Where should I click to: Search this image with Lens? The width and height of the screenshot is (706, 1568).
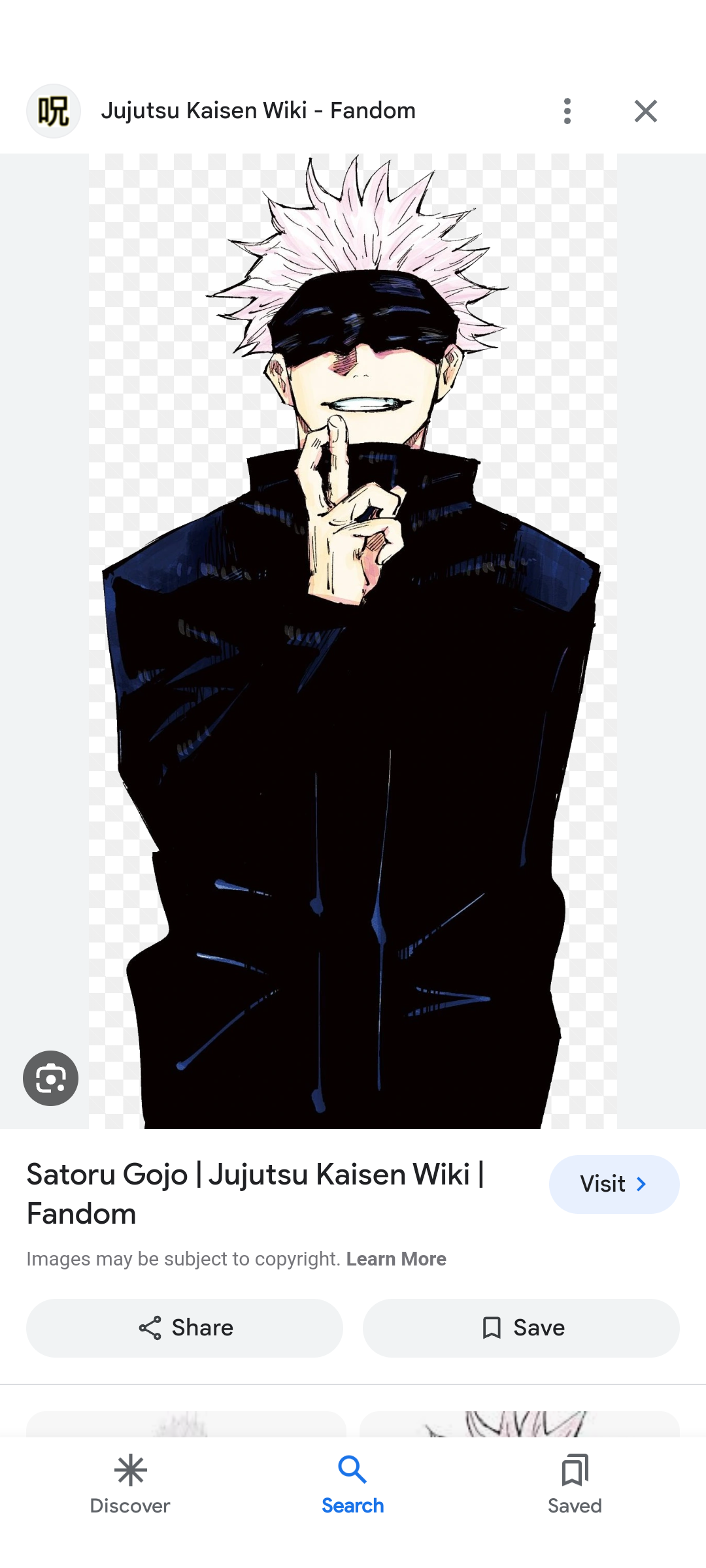click(50, 1078)
